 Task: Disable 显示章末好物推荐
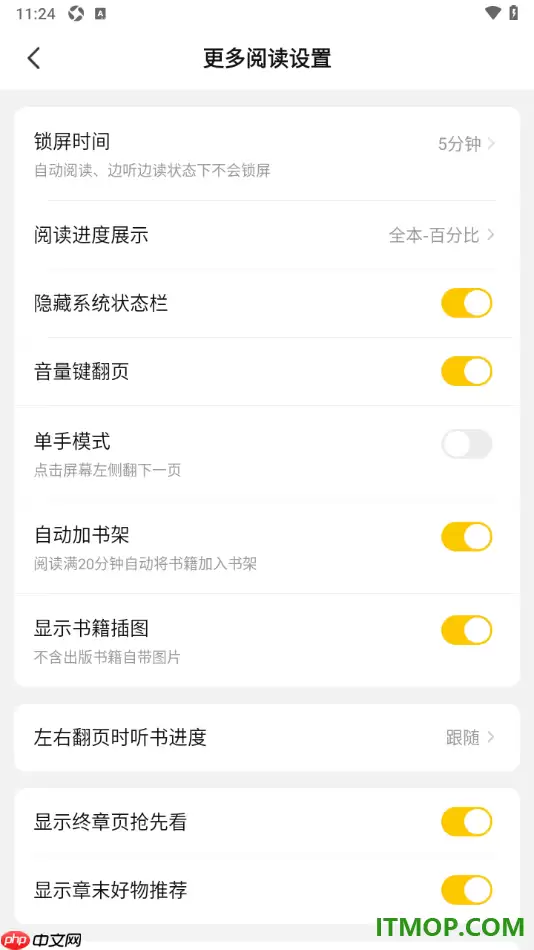pyautogui.click(x=466, y=890)
